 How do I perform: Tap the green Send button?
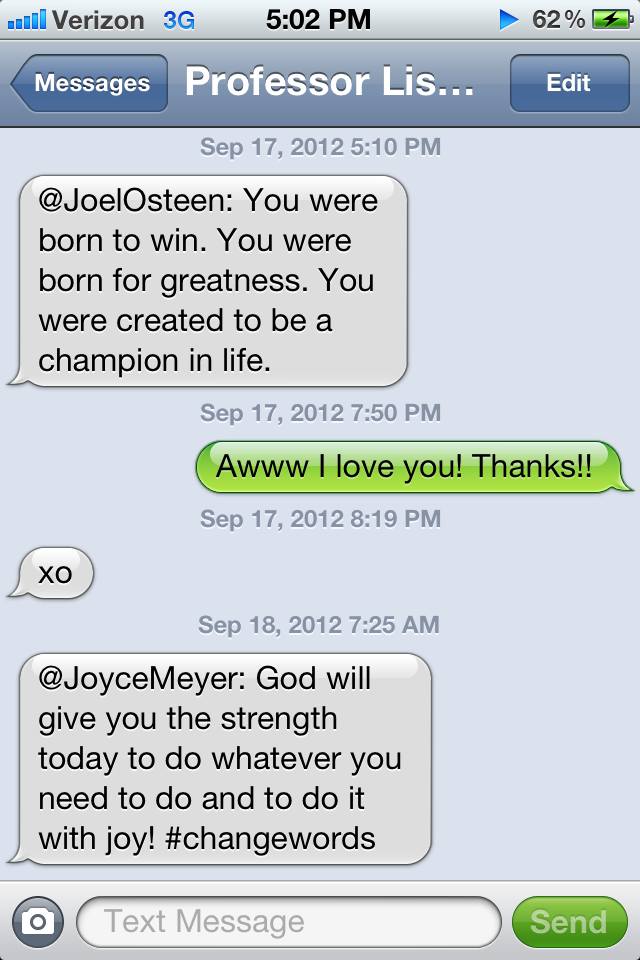(568, 921)
